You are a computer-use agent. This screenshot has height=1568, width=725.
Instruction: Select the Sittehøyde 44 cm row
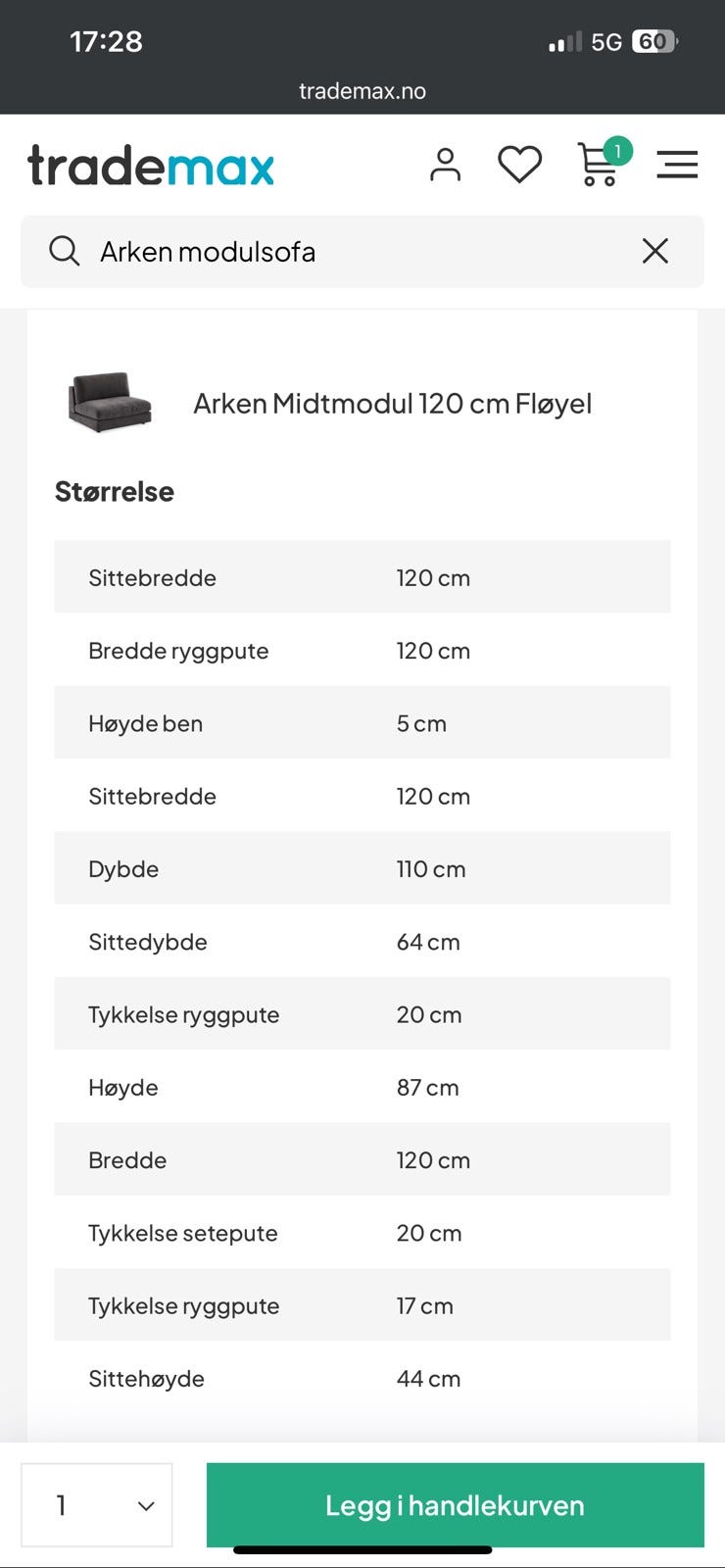pyautogui.click(x=362, y=1378)
